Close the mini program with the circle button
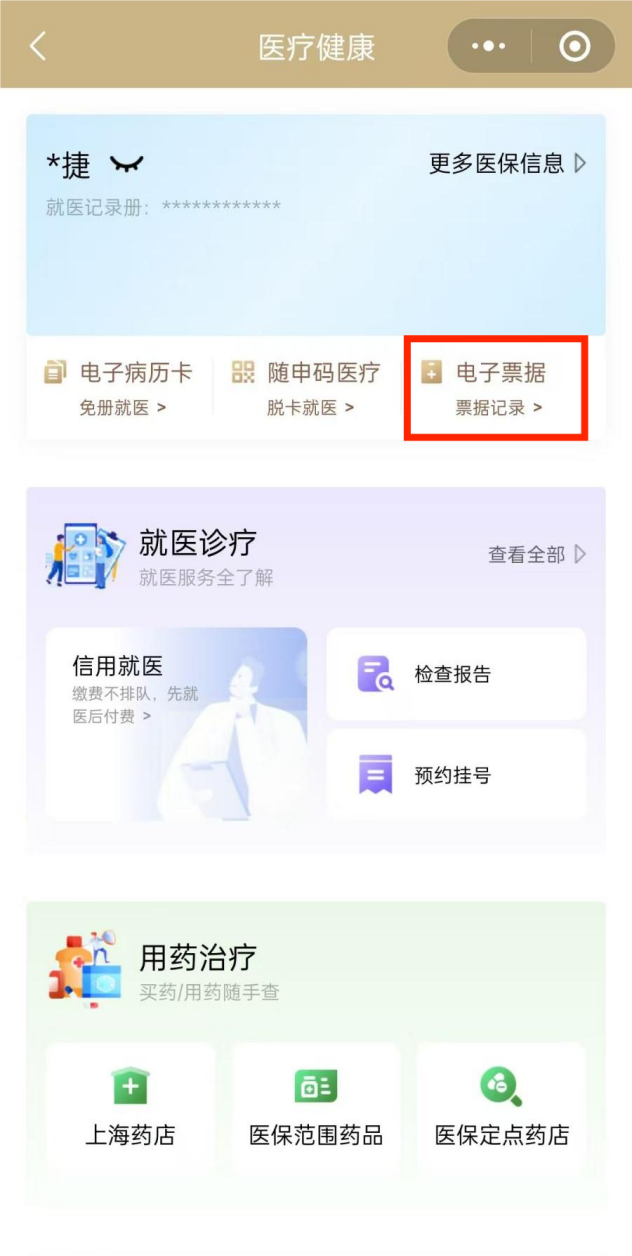This screenshot has height=1256, width=632. click(x=574, y=46)
